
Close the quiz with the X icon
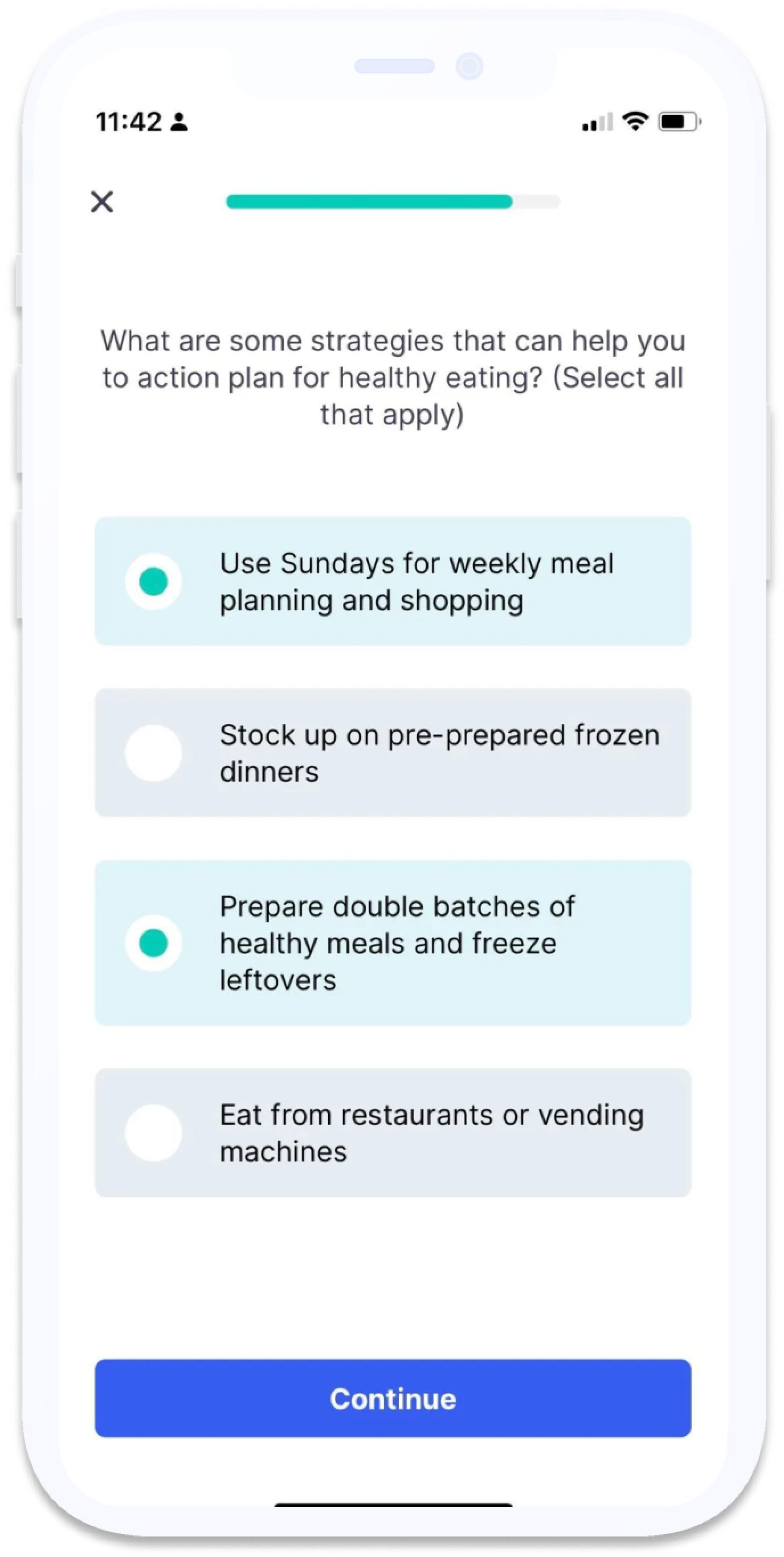(101, 202)
